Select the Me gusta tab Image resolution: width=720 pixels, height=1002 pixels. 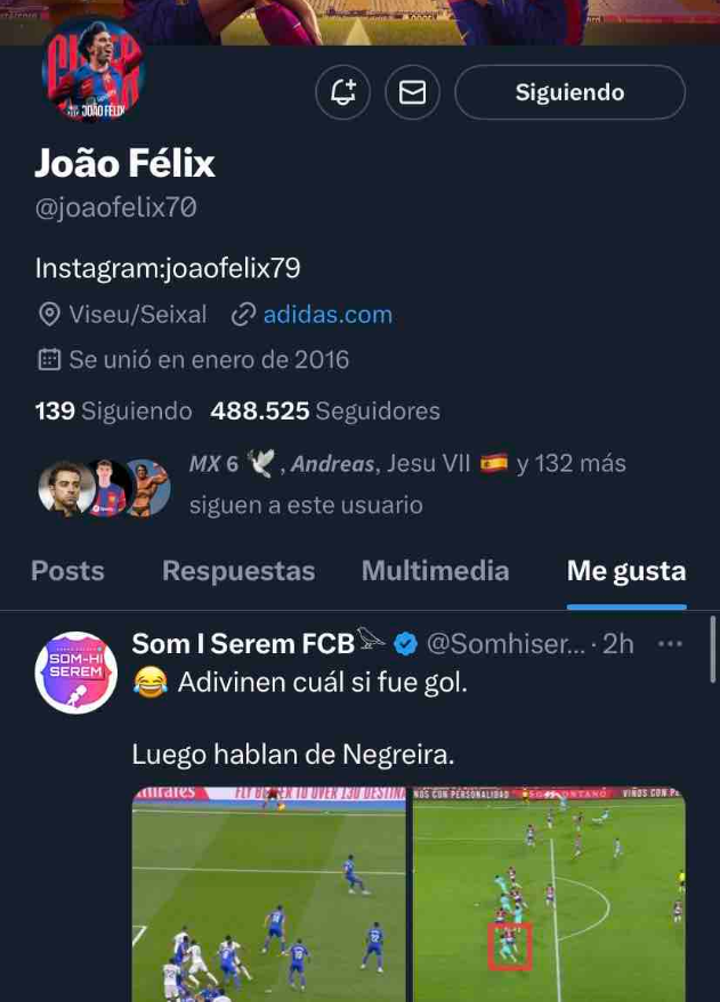[626, 571]
